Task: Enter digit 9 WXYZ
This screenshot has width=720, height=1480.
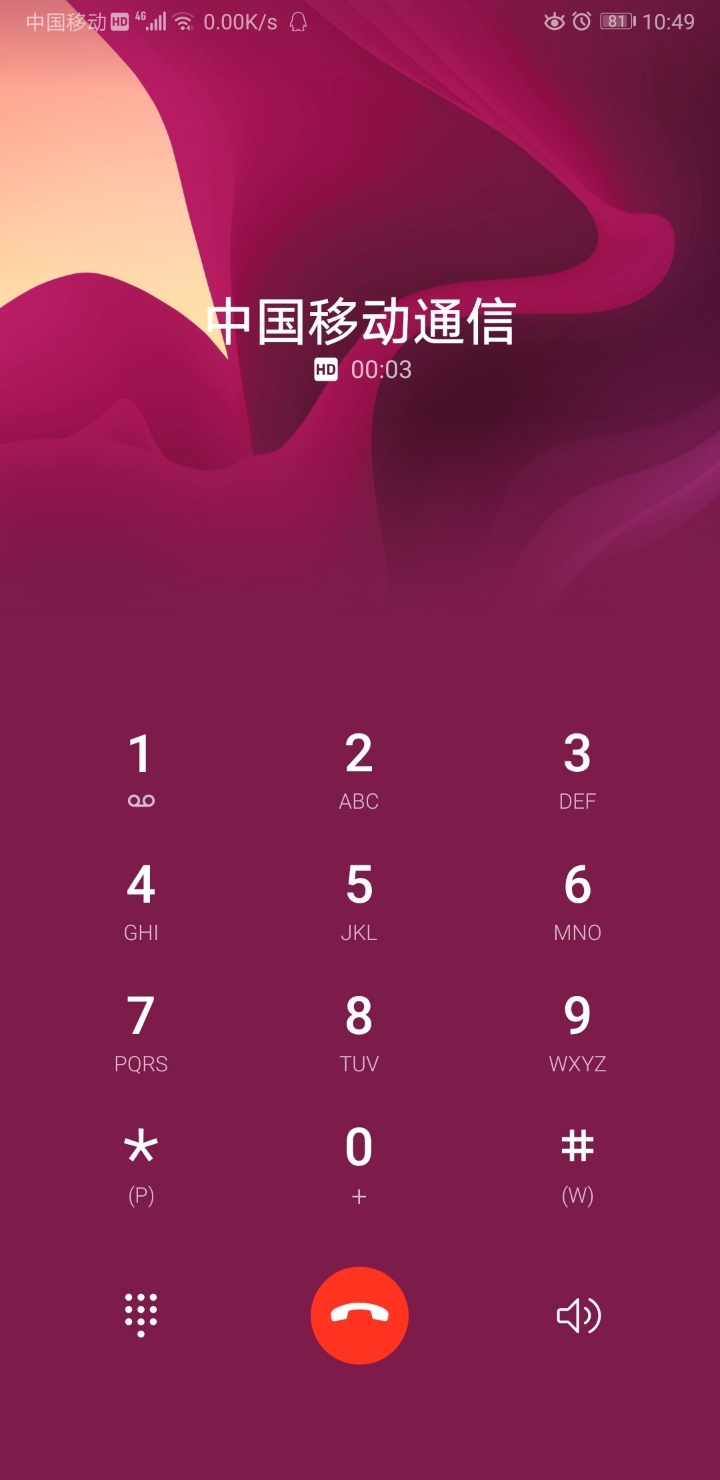Action: 577,1031
